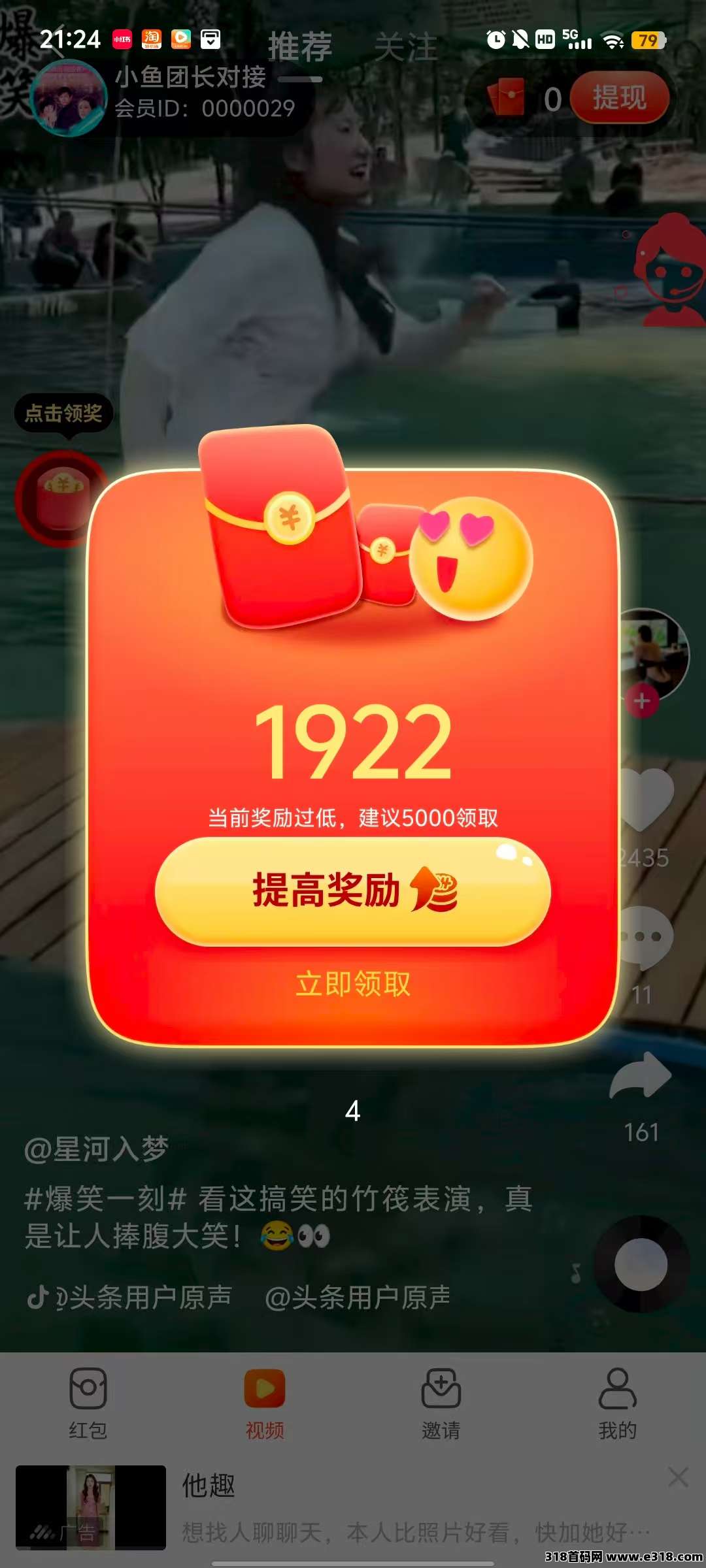Tap the 提高奖励 button
This screenshot has width=706, height=1568.
[353, 891]
